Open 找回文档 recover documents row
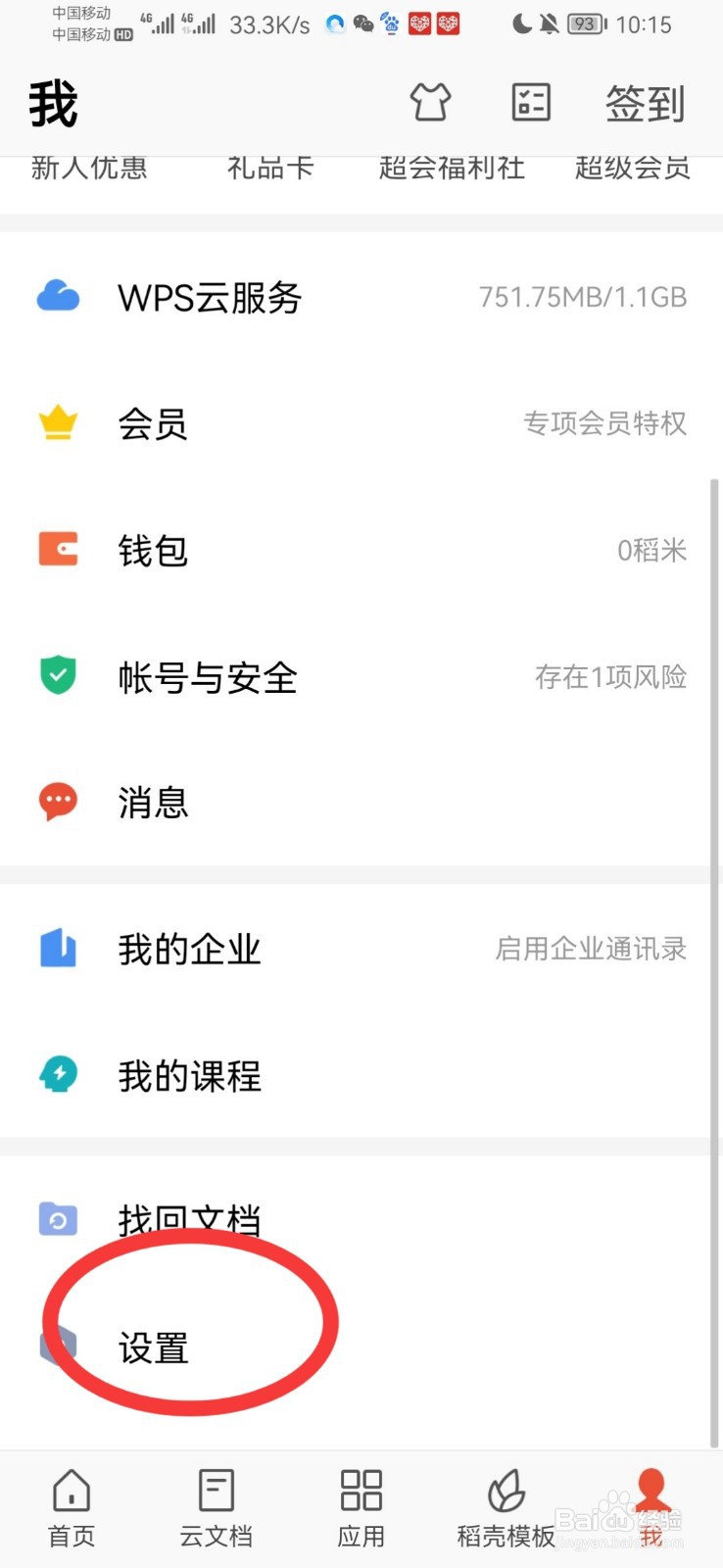Viewport: 723px width, 1568px height. coord(361,1221)
